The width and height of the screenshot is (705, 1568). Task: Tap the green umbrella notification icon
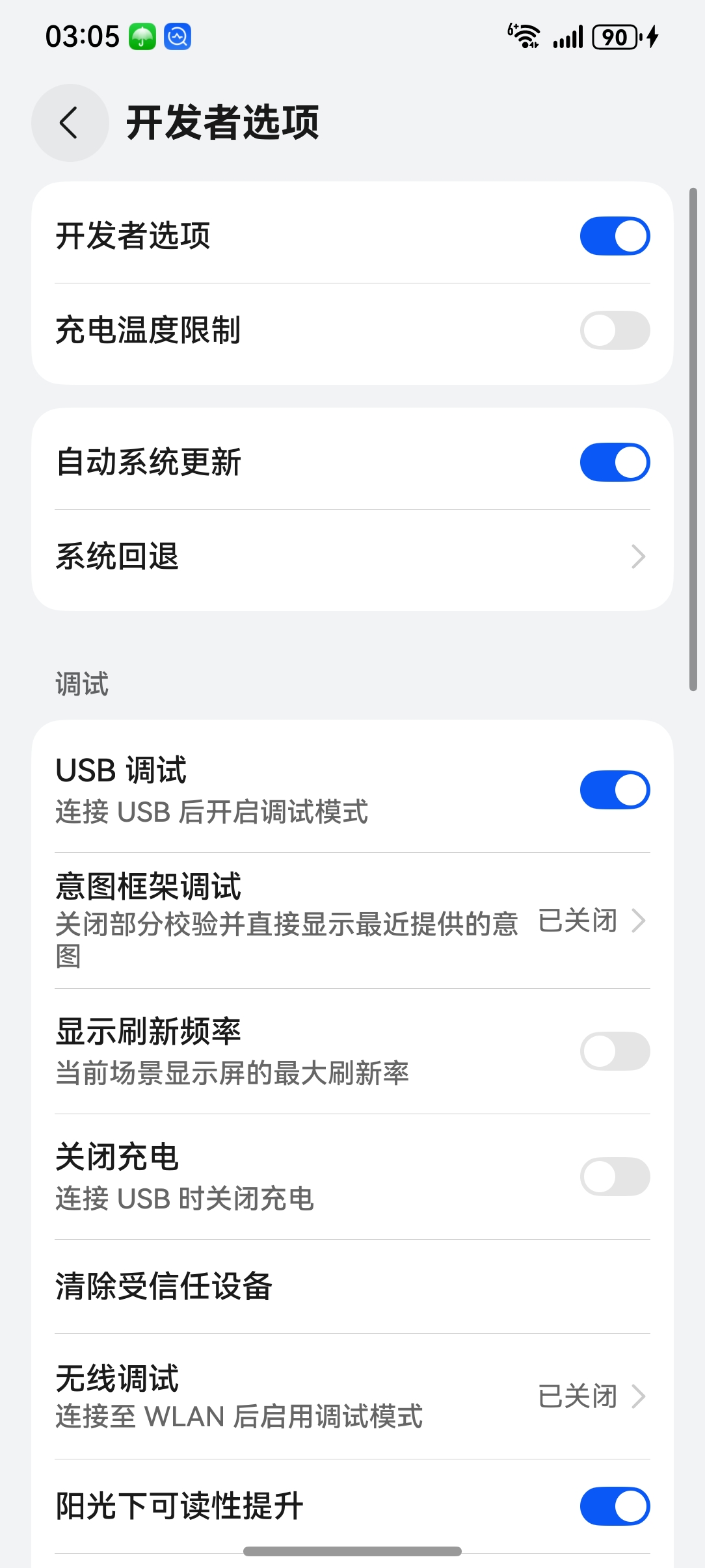[142, 36]
